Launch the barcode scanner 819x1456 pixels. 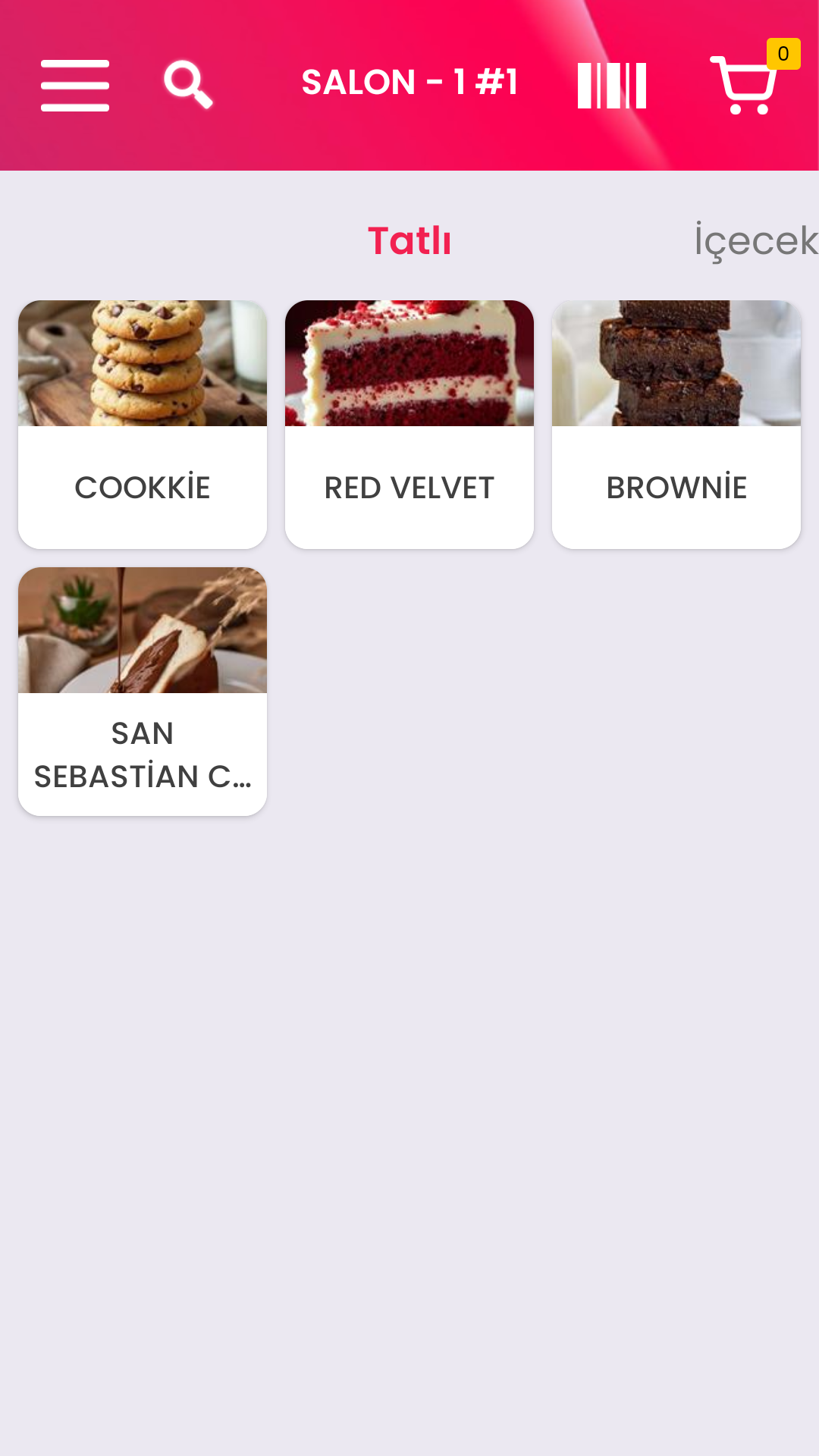612,85
